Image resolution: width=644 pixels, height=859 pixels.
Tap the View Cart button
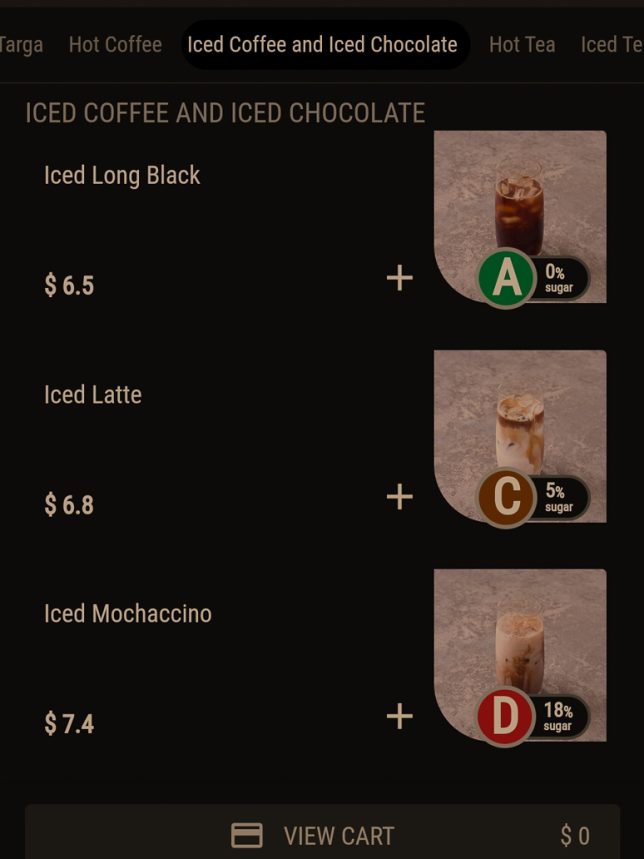322,835
